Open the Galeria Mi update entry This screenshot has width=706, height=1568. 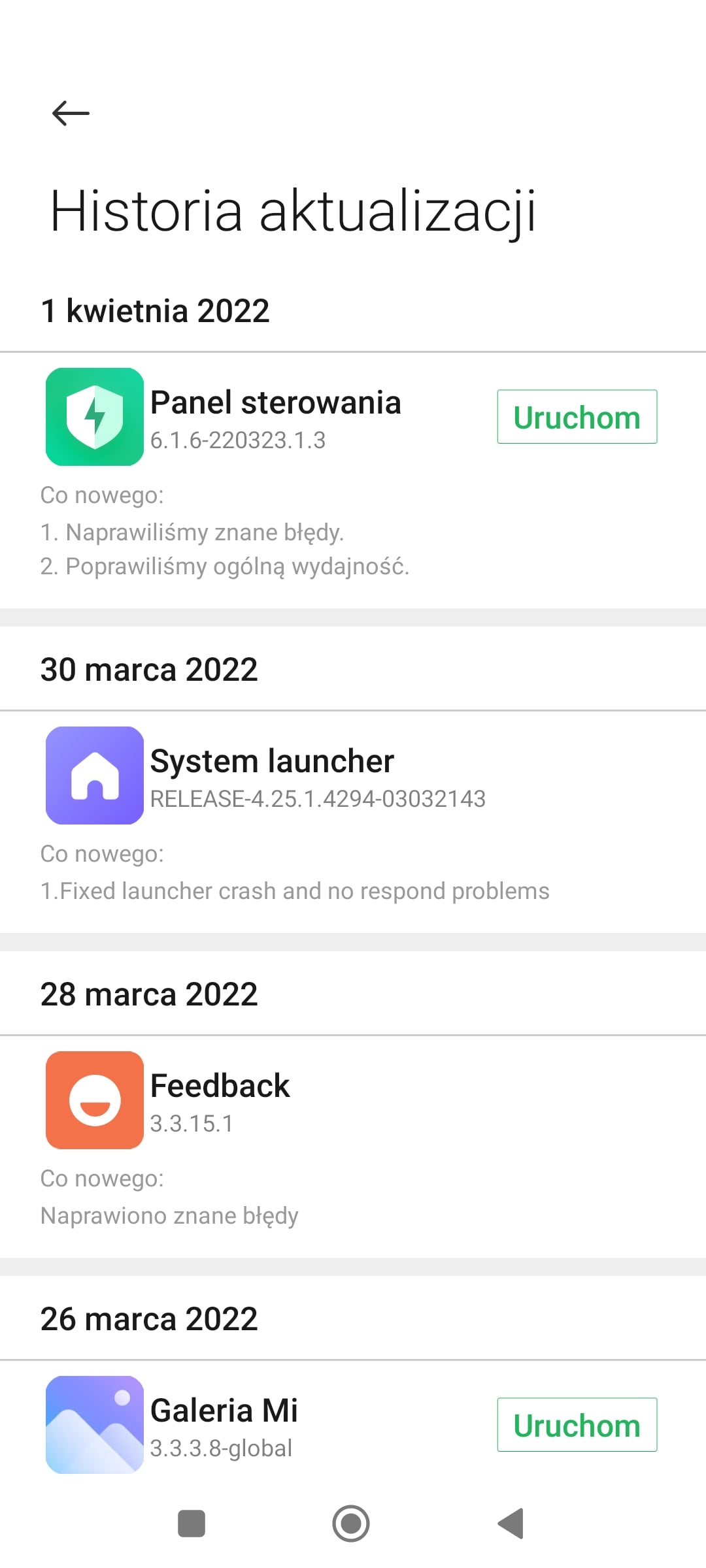(353, 1424)
